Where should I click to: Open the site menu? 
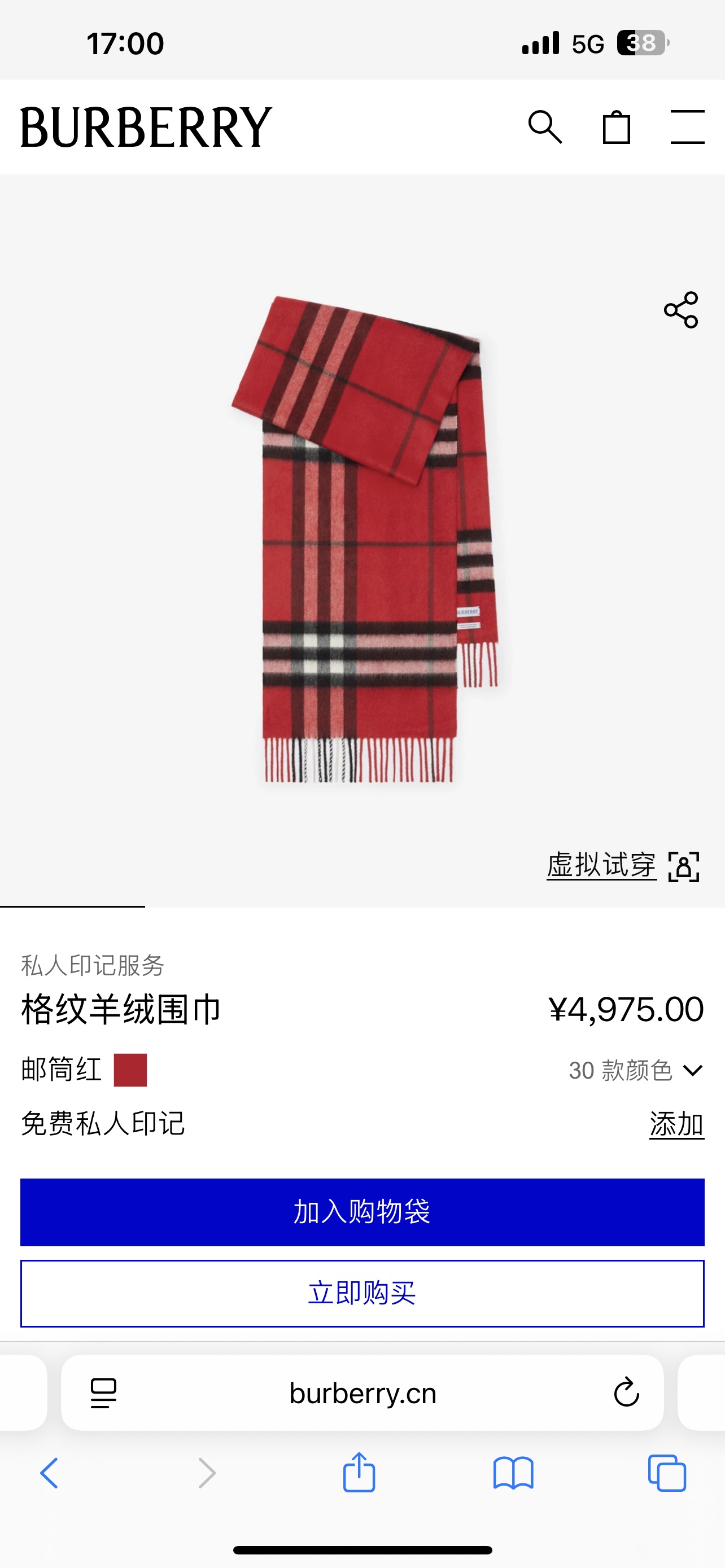point(687,126)
